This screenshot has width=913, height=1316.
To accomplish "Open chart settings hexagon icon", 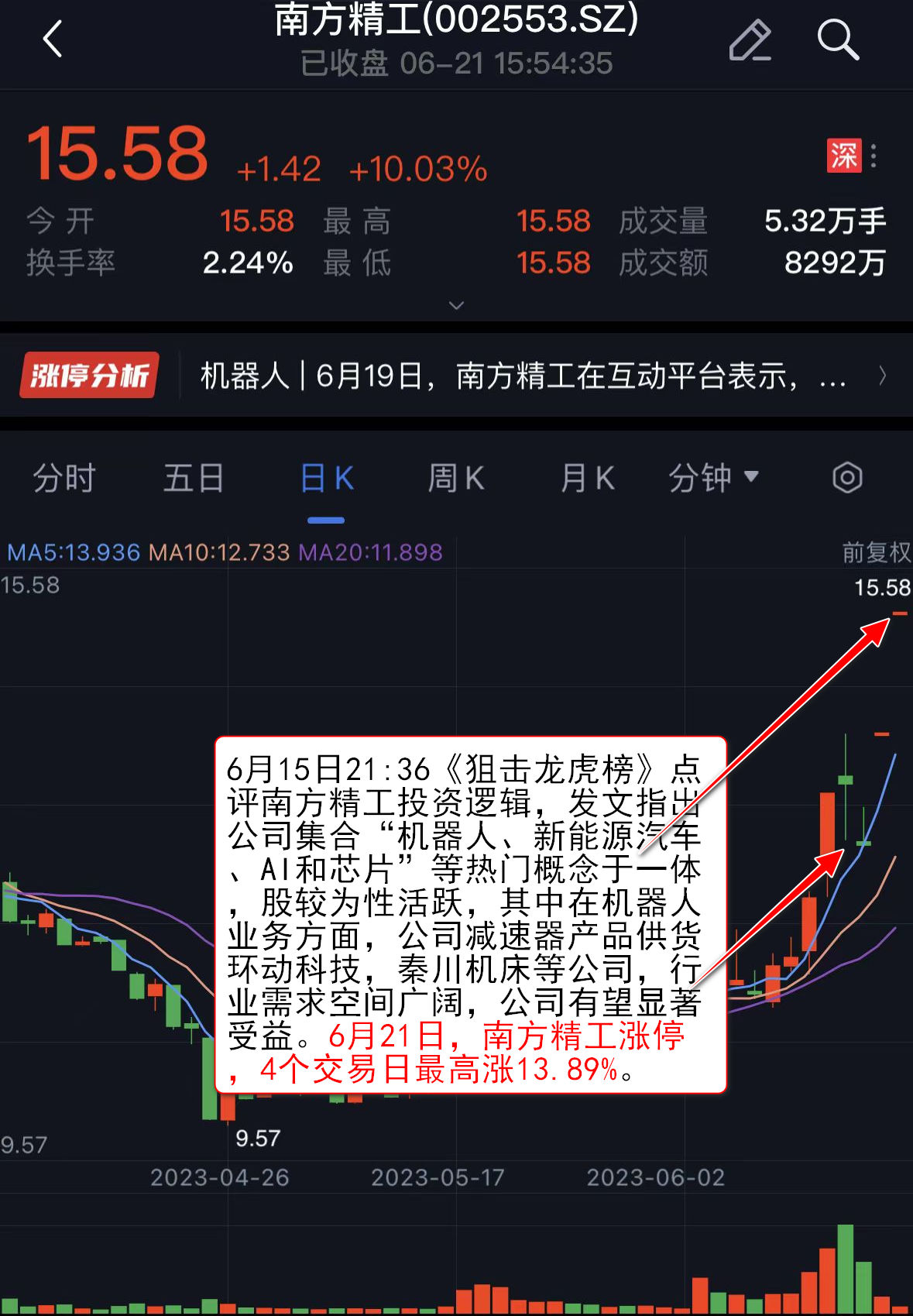I will pyautogui.click(x=847, y=478).
